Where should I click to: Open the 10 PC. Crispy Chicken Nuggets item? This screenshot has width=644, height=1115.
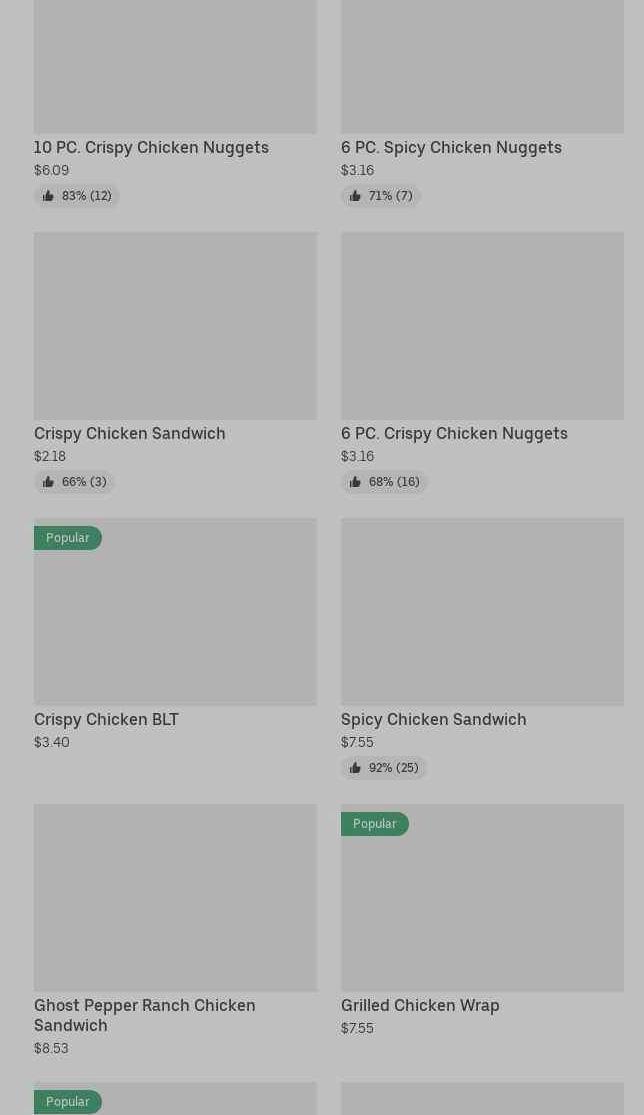[x=175, y=105]
